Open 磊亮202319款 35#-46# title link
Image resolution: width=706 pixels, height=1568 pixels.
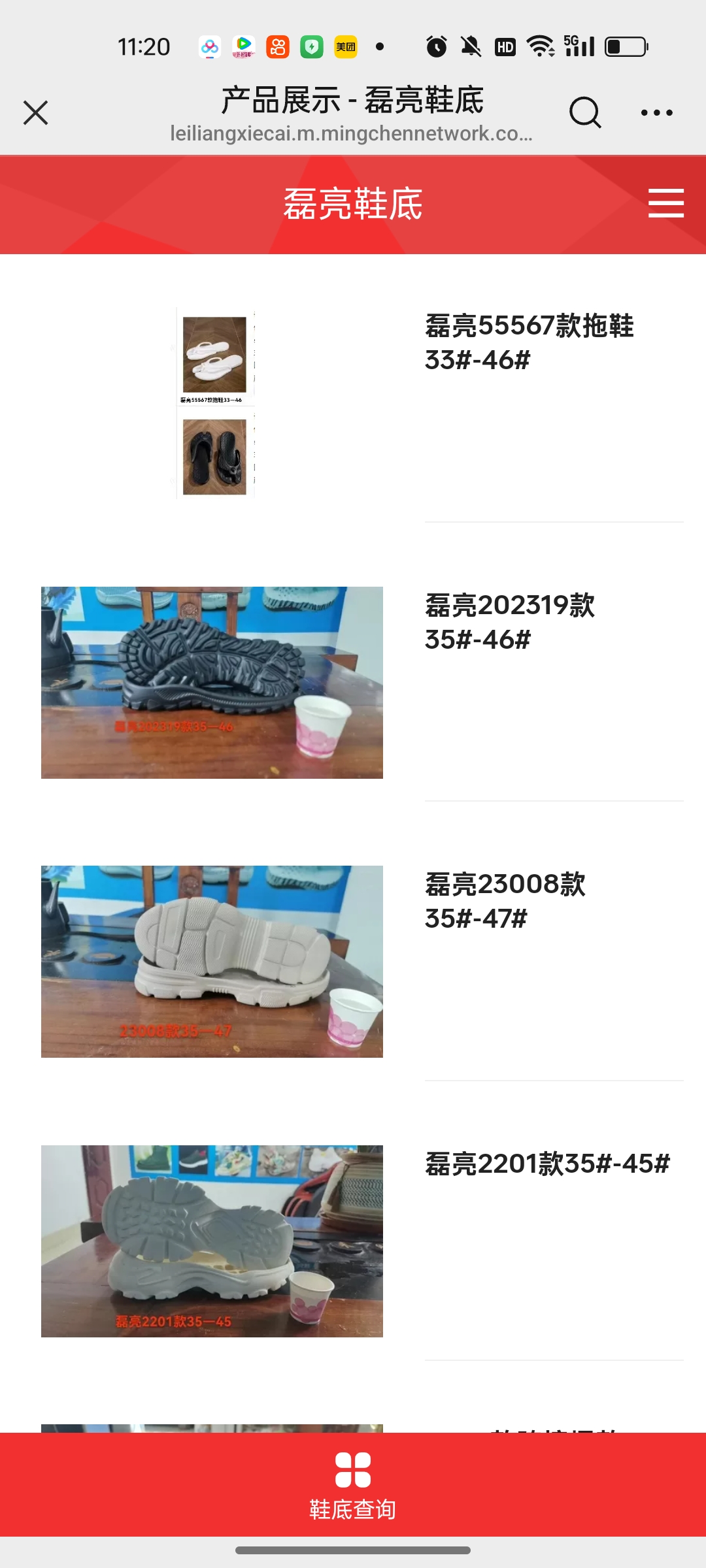click(x=510, y=622)
